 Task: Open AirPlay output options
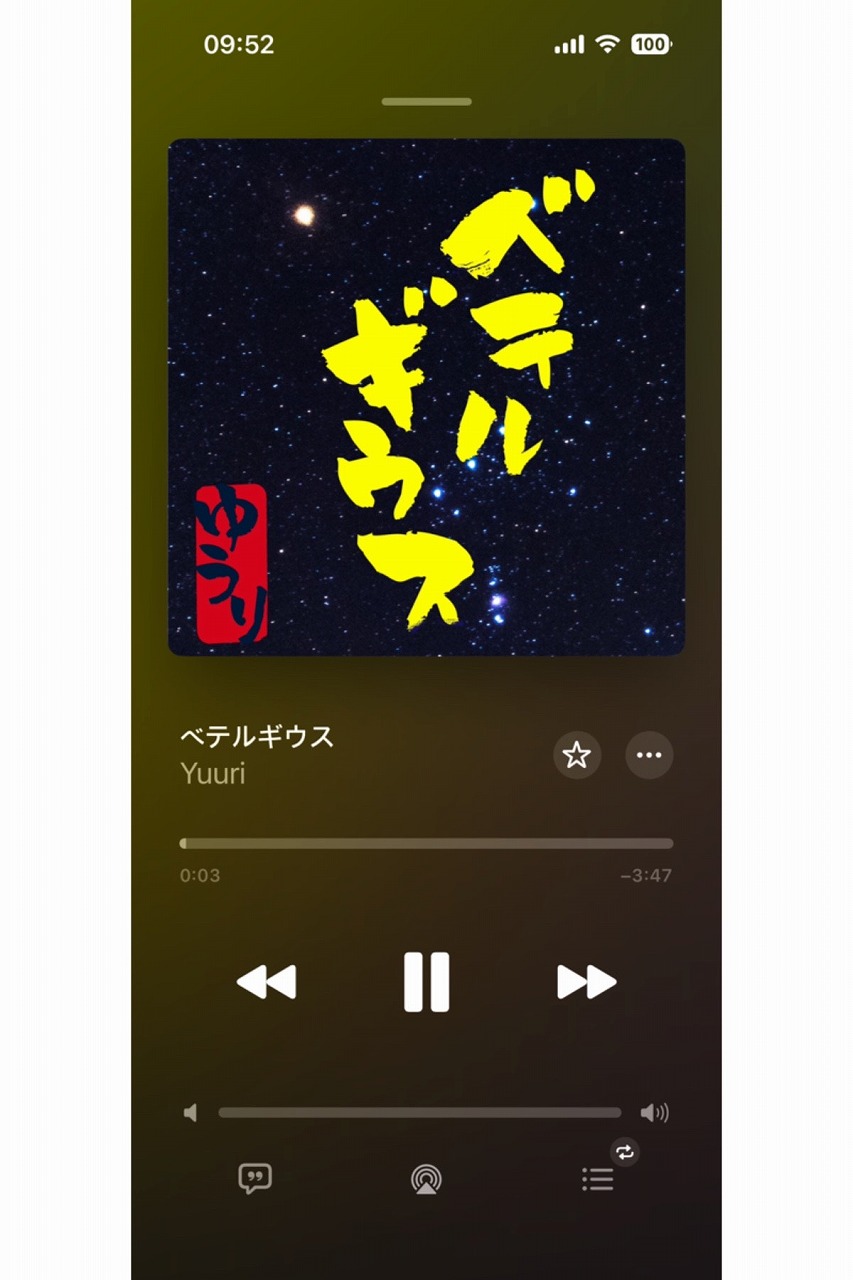point(426,1179)
